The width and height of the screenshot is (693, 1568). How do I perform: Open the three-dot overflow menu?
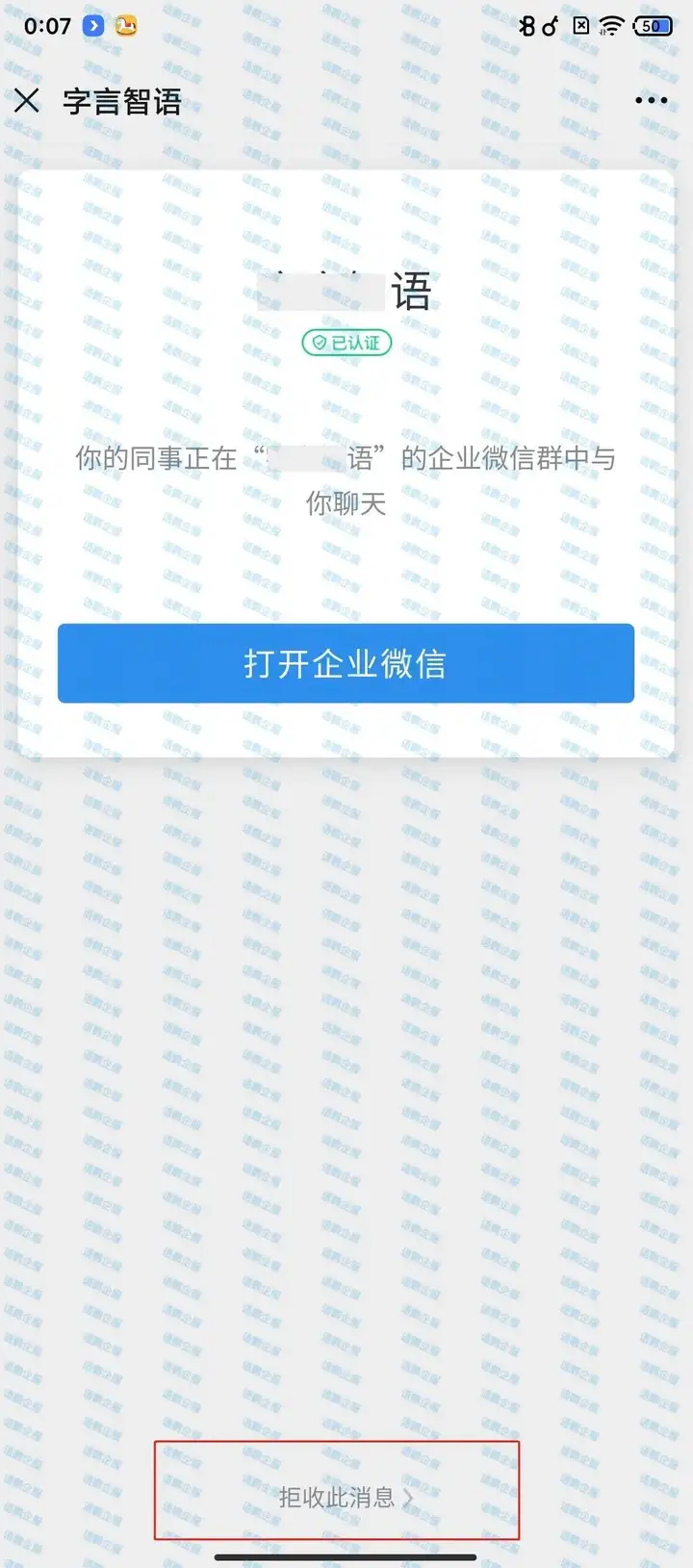coord(651,100)
